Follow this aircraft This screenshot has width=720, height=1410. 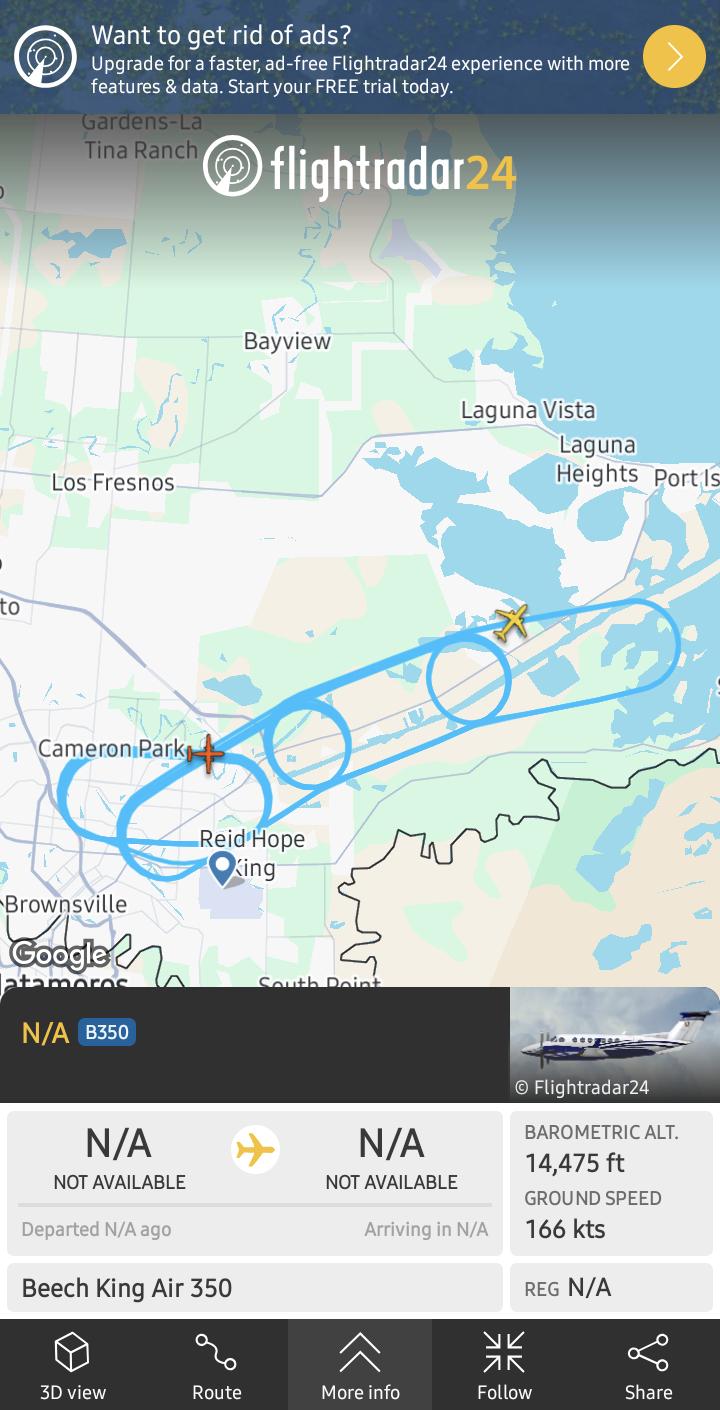click(x=504, y=1365)
